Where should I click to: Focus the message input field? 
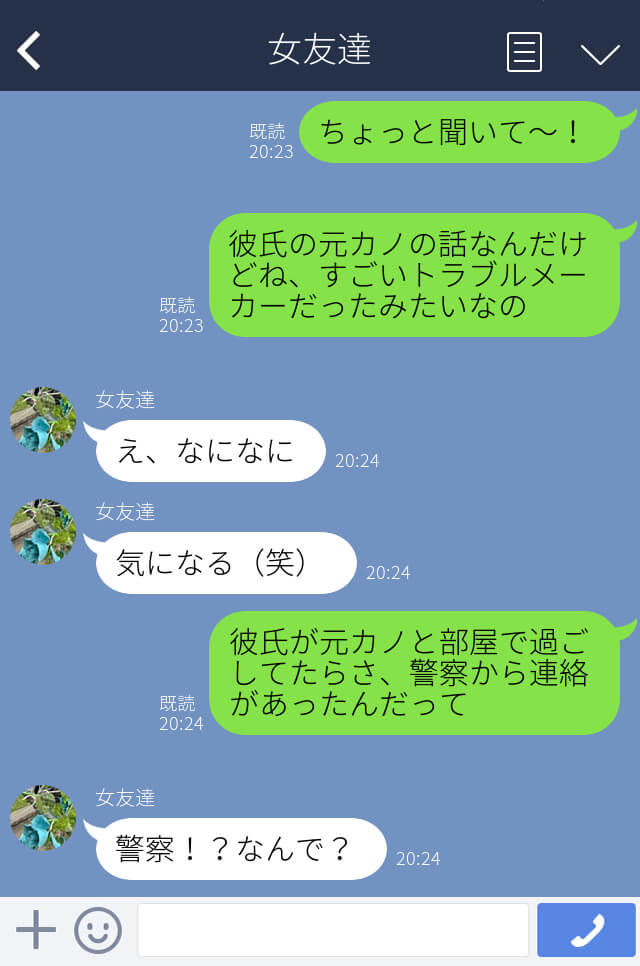(332, 930)
